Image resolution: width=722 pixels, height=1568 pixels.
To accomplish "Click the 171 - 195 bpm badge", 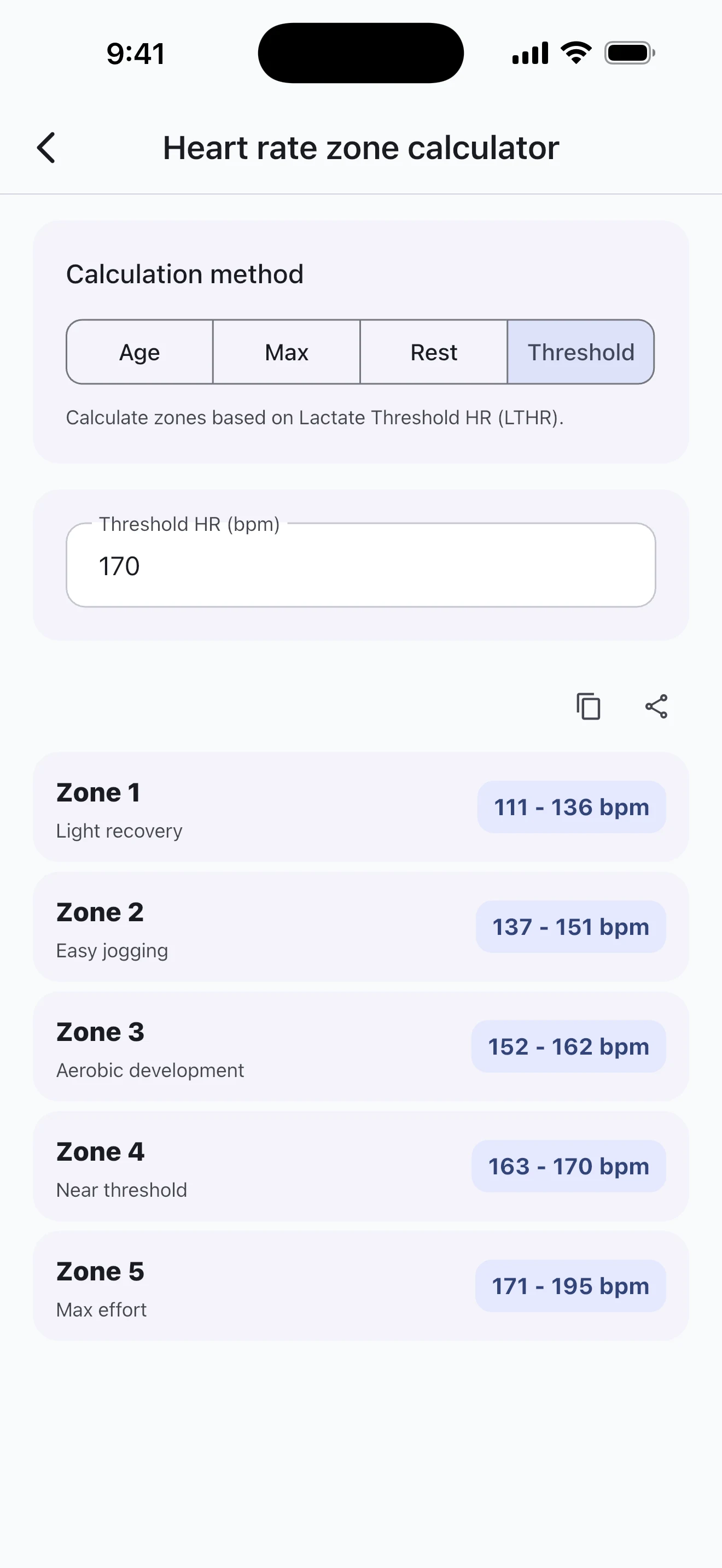I will pyautogui.click(x=570, y=1285).
